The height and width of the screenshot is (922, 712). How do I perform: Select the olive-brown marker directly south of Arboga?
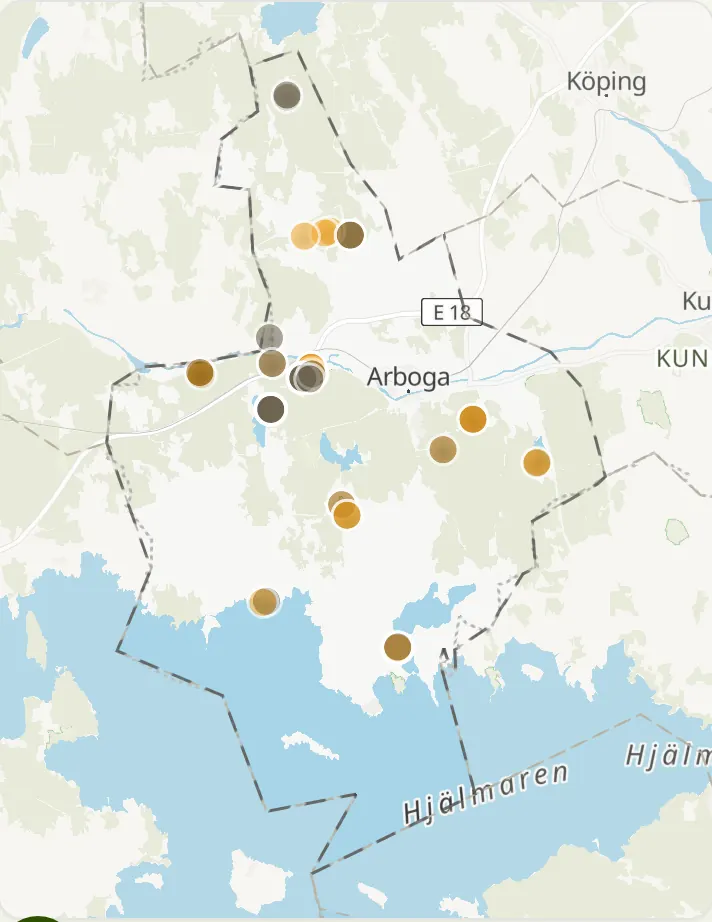(443, 450)
